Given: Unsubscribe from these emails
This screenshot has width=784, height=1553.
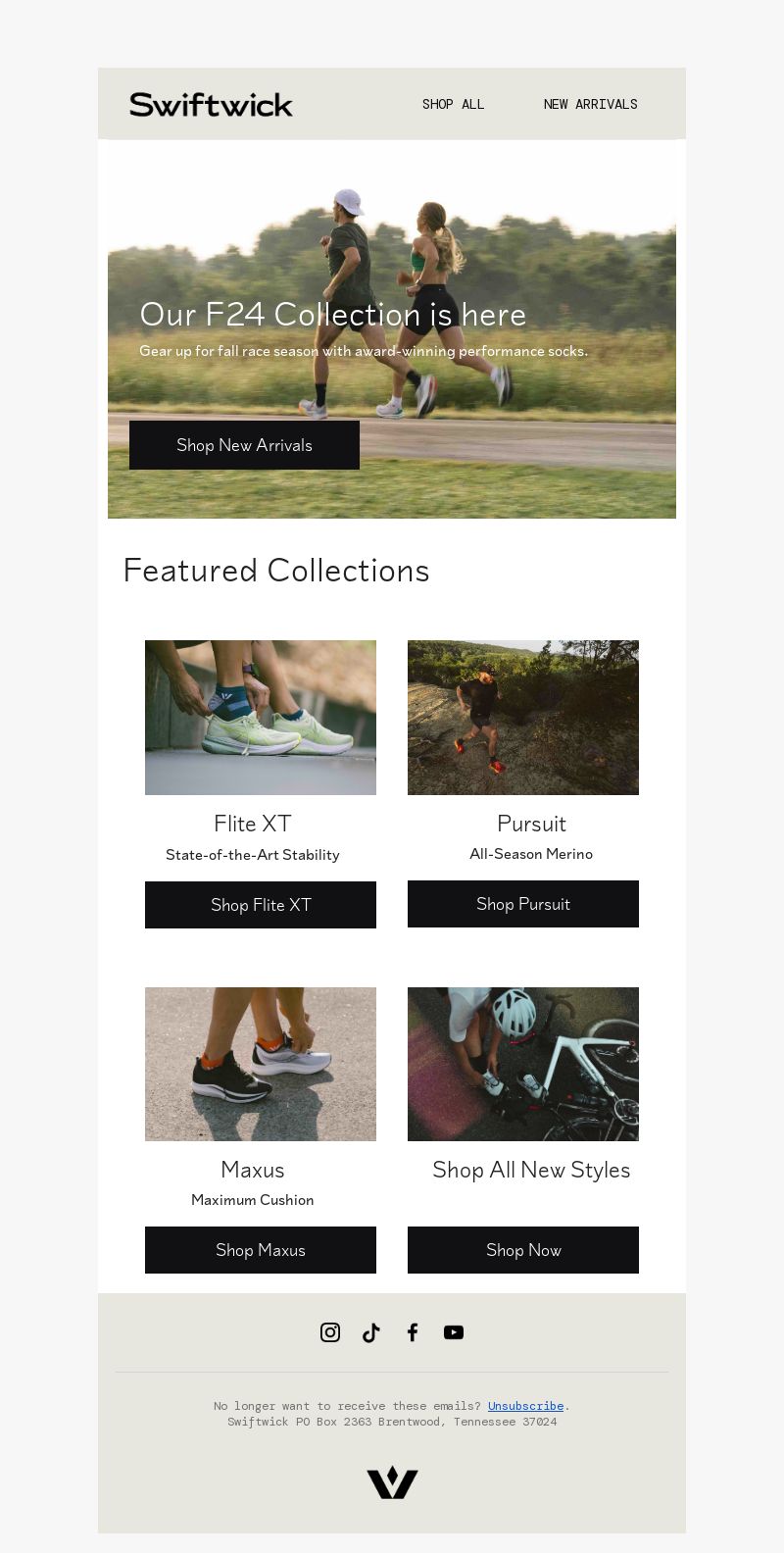Looking at the screenshot, I should tap(525, 1406).
